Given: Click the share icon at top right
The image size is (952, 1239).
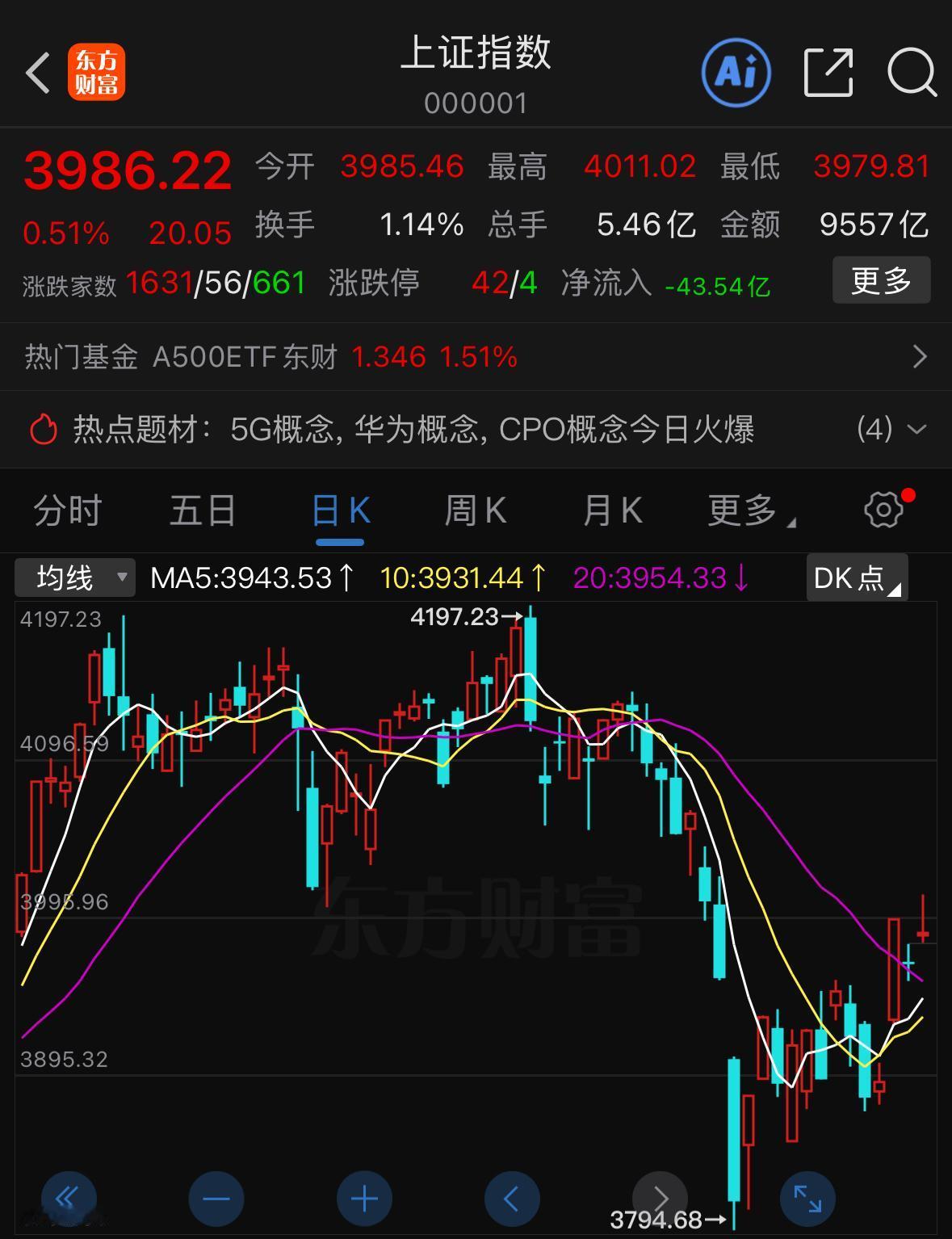Looking at the screenshot, I should [828, 72].
